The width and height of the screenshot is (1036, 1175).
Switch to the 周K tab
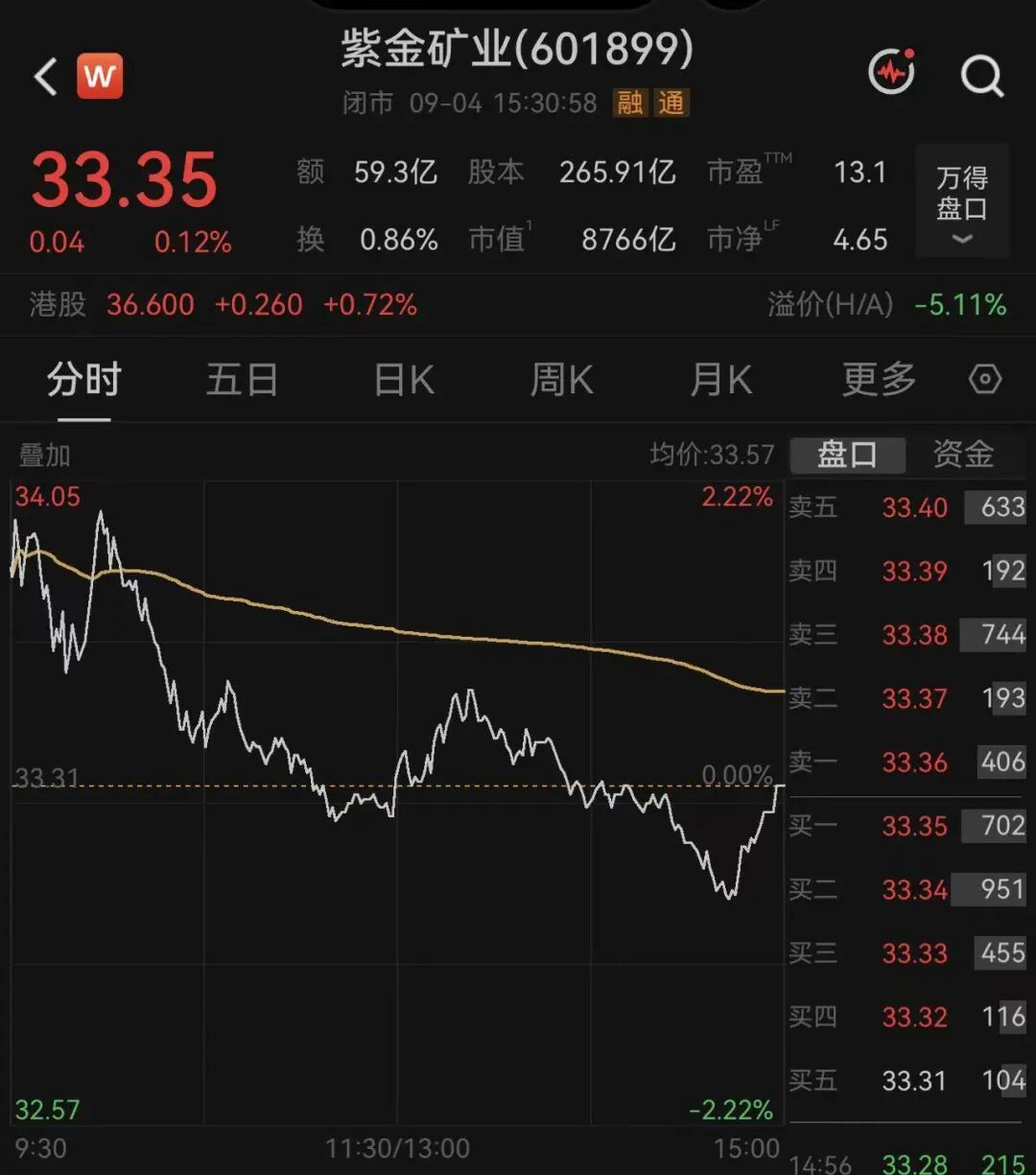tap(561, 381)
